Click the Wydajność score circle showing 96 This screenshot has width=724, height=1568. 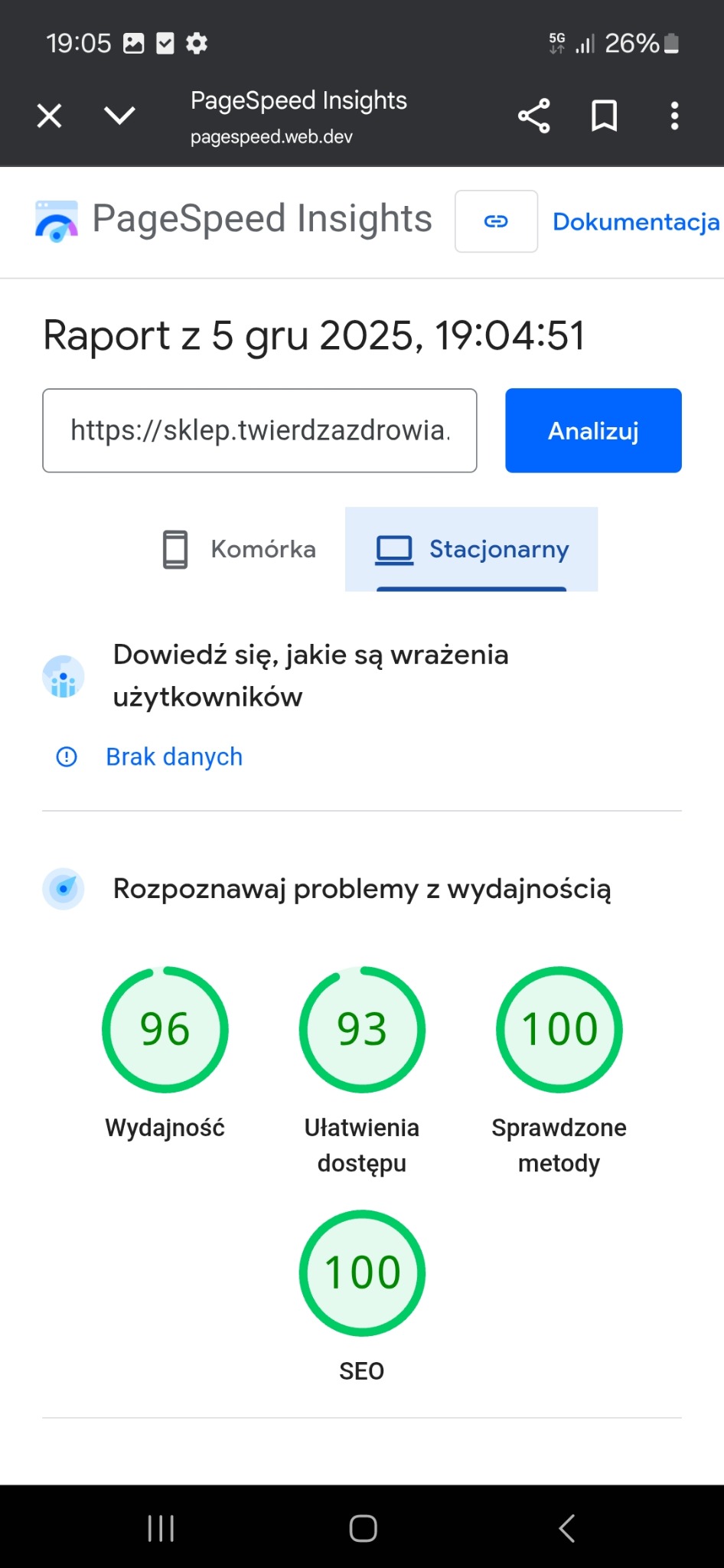165,1029
